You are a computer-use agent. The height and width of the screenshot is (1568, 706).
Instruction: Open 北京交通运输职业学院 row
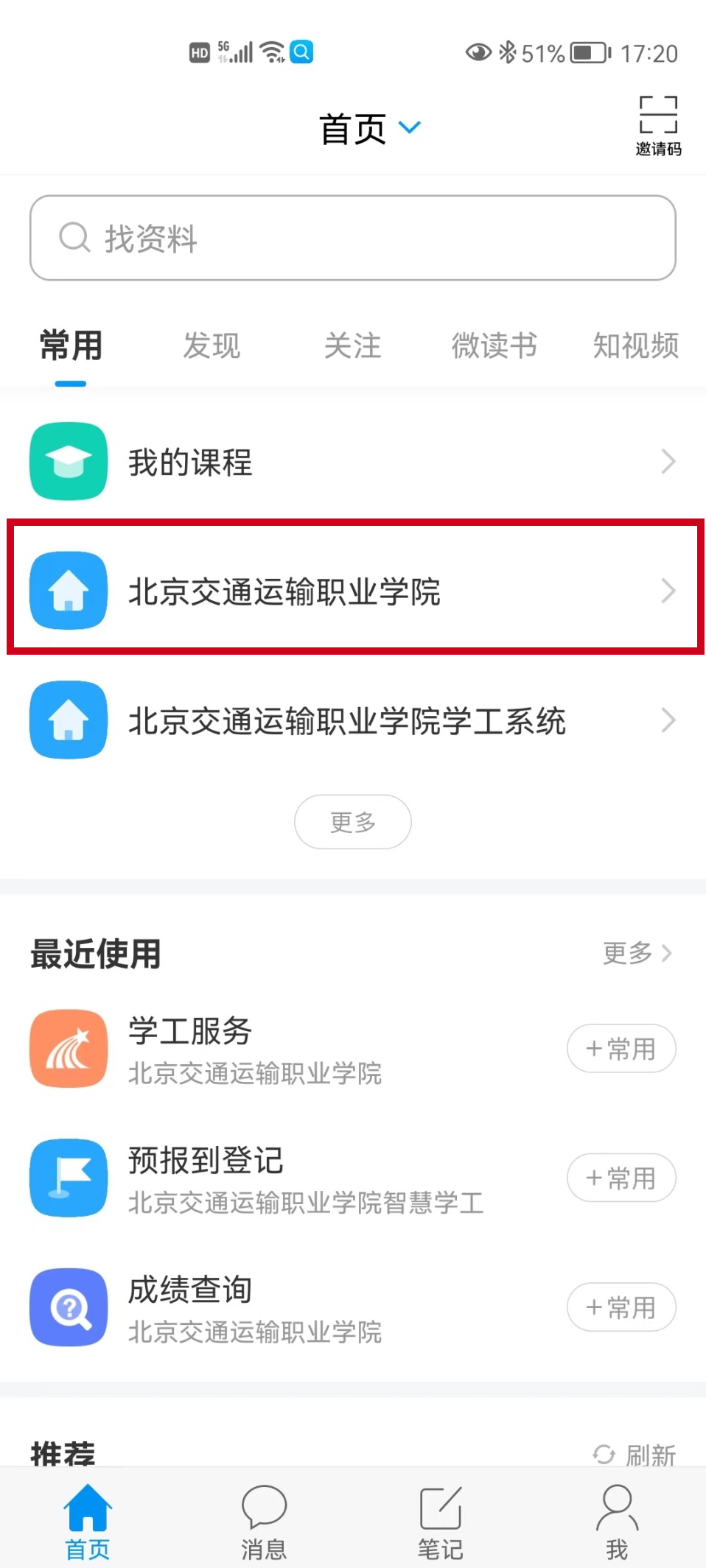352,591
